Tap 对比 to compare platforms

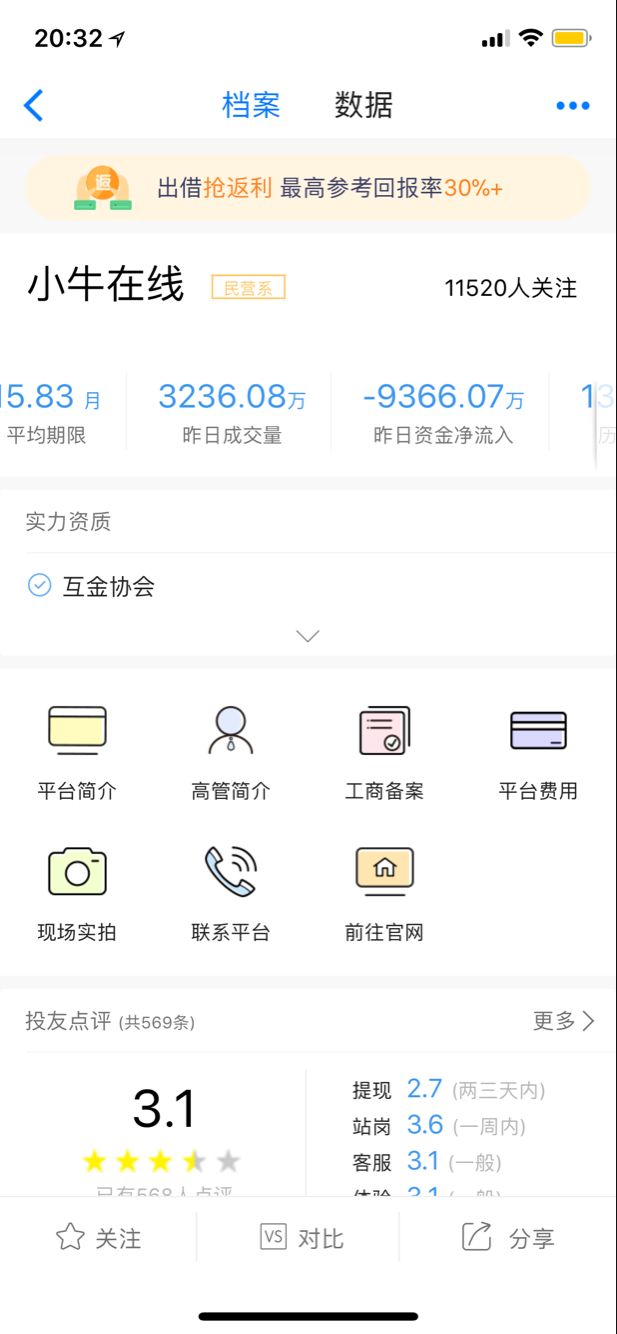point(301,1238)
